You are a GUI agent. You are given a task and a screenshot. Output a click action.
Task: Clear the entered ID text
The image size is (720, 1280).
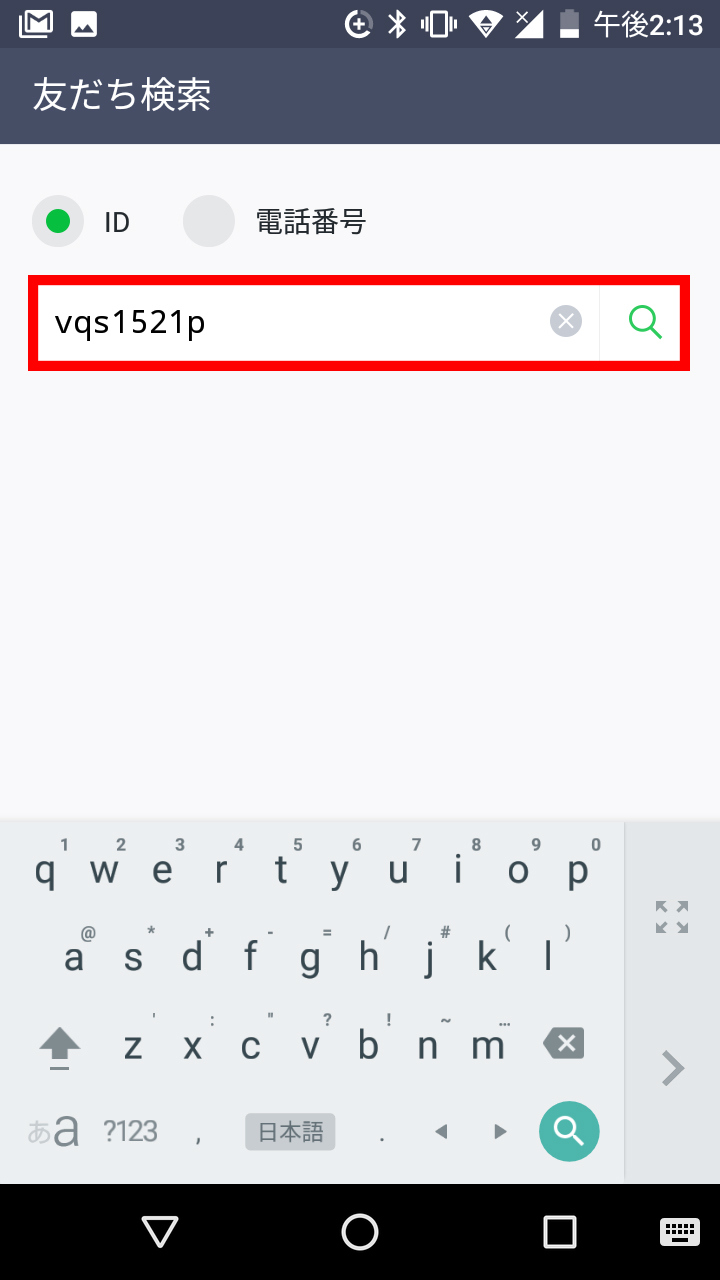pos(566,321)
